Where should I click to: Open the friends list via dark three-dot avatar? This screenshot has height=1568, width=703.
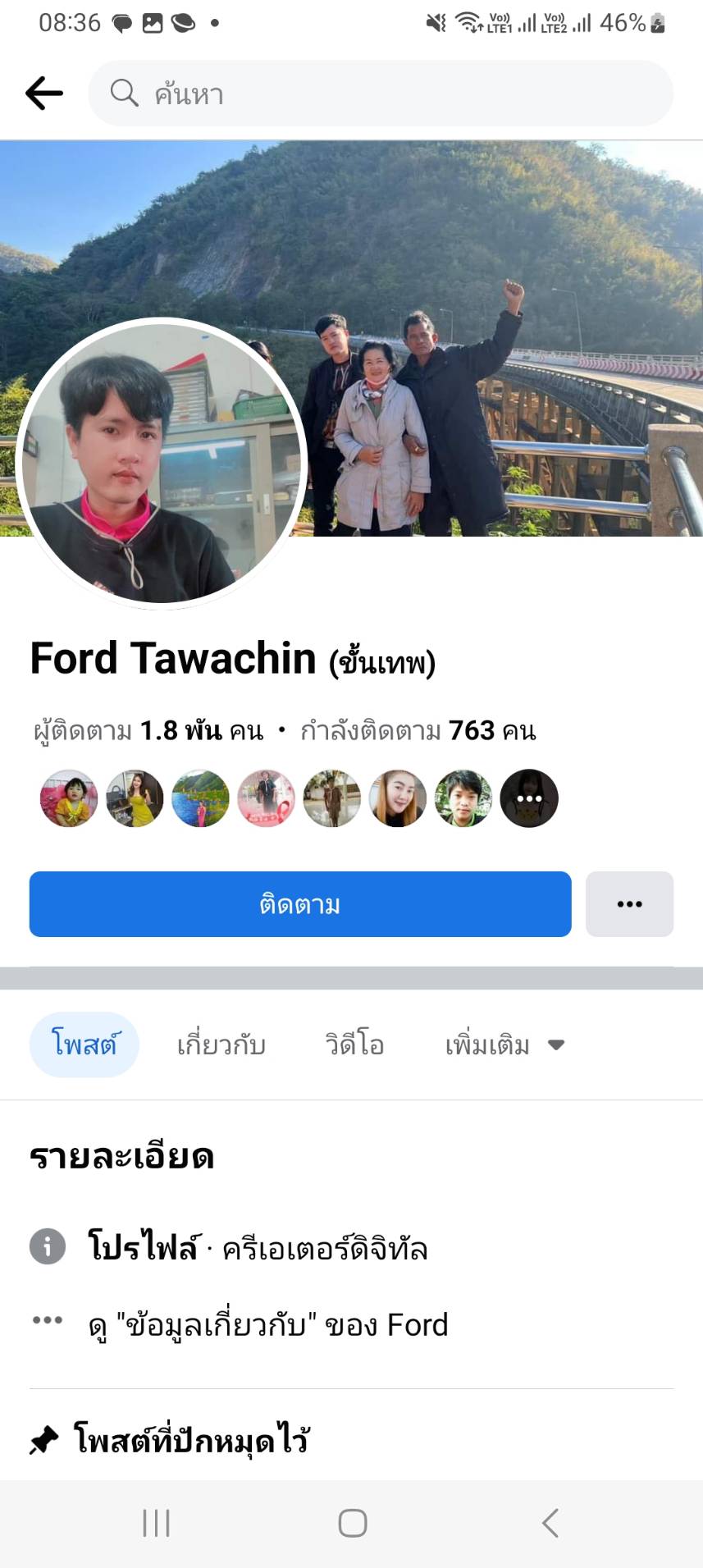529,798
